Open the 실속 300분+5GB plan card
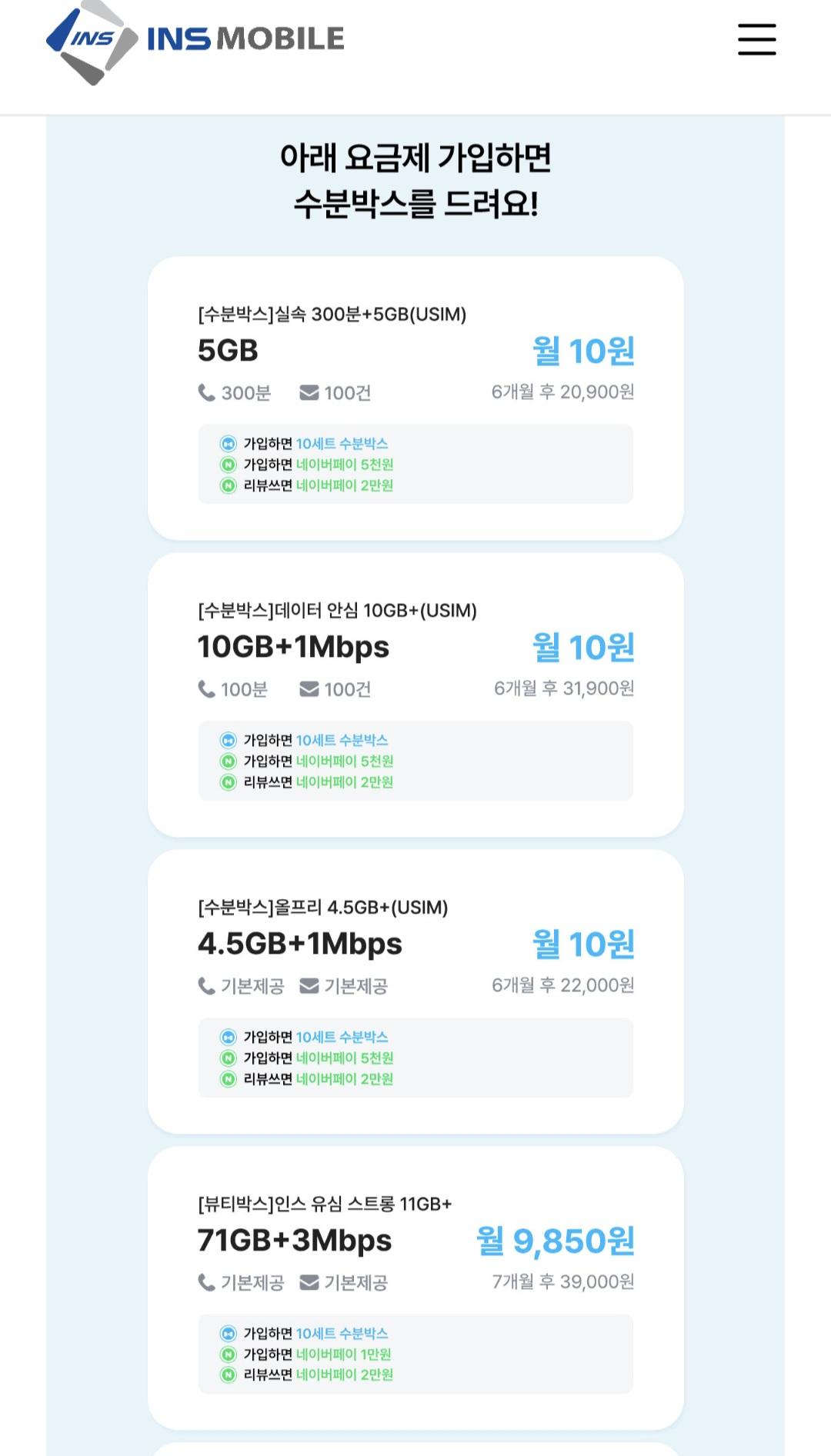The height and width of the screenshot is (1456, 831). 415,398
